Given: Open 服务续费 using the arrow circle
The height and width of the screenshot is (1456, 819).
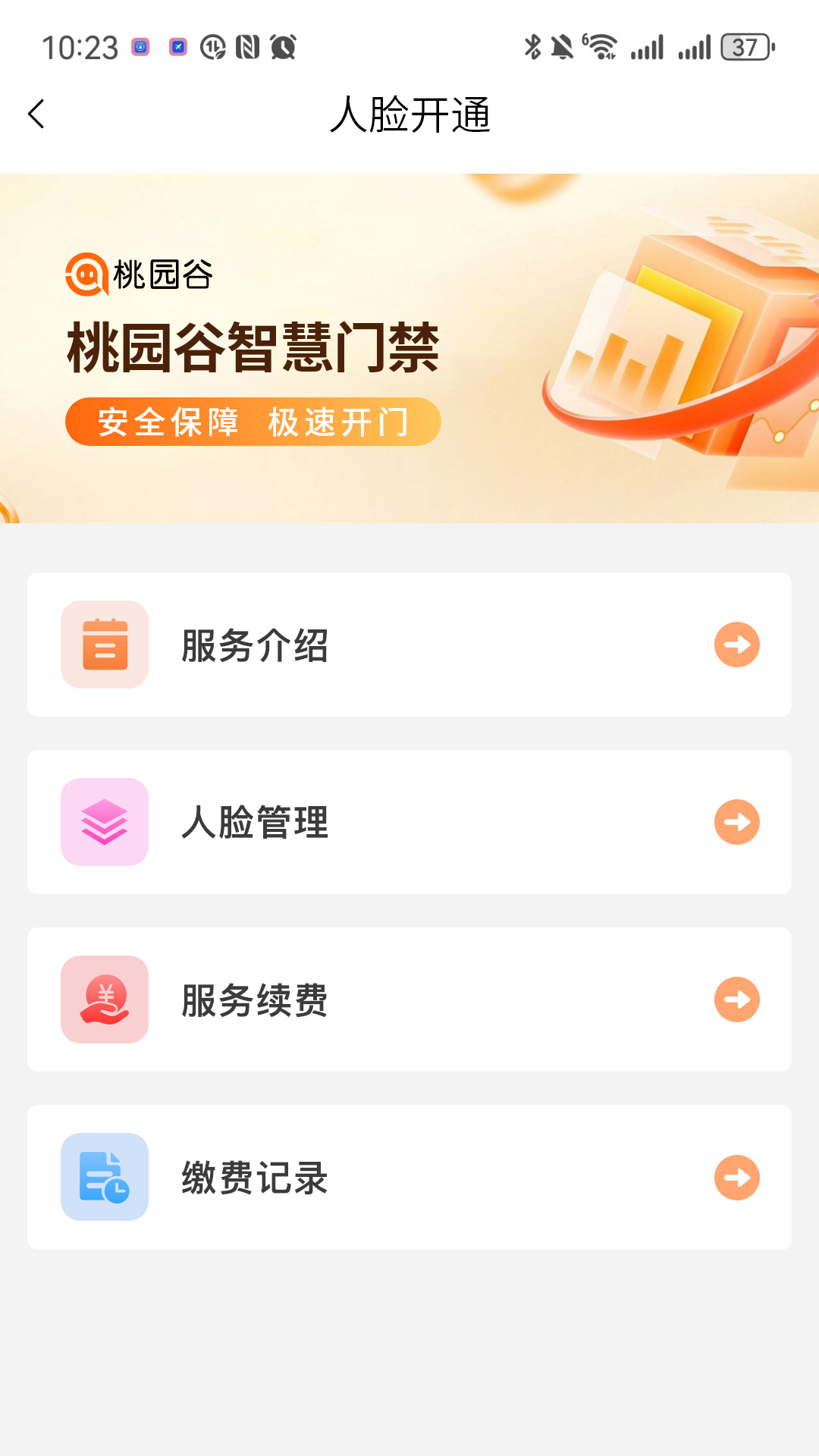Looking at the screenshot, I should 736,999.
